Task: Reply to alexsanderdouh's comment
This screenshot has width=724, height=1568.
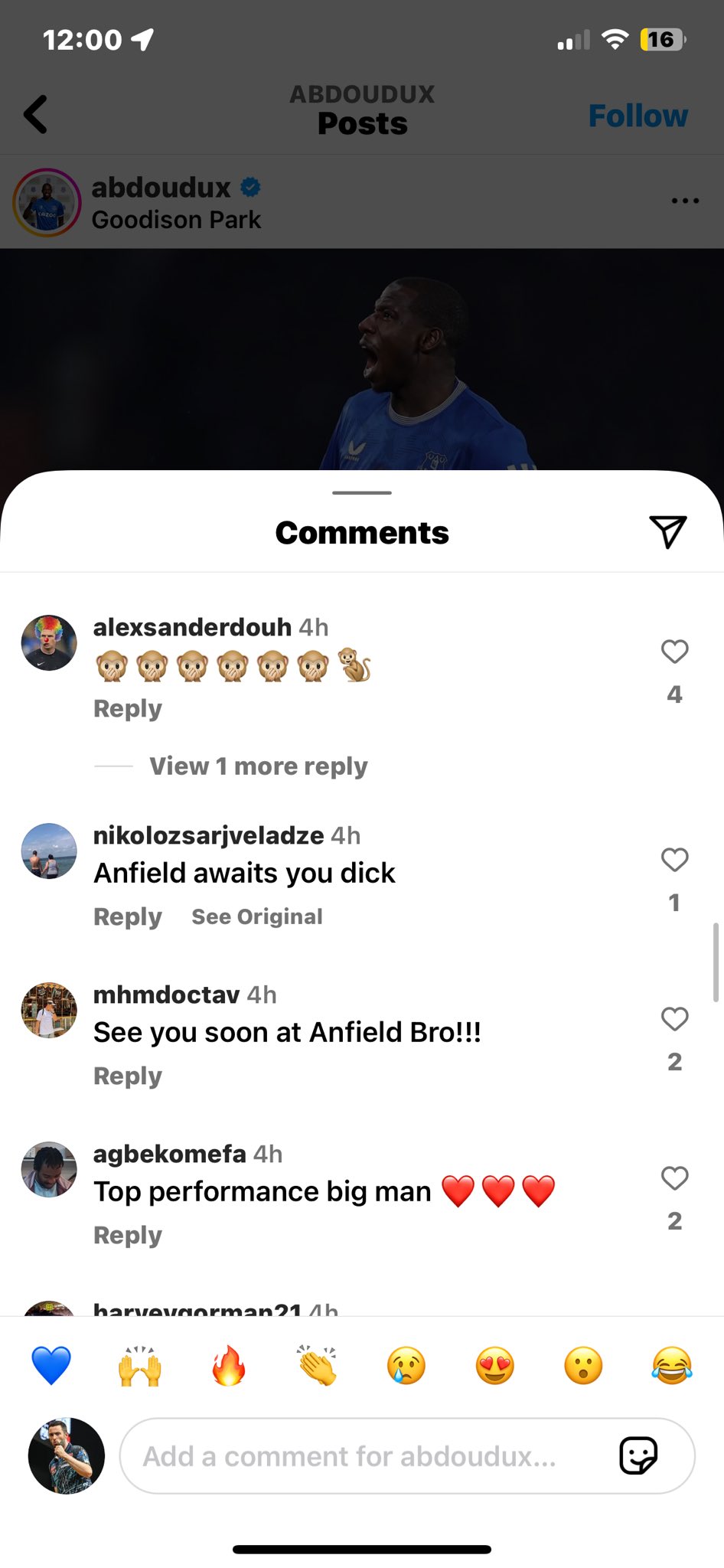Action: tap(127, 709)
